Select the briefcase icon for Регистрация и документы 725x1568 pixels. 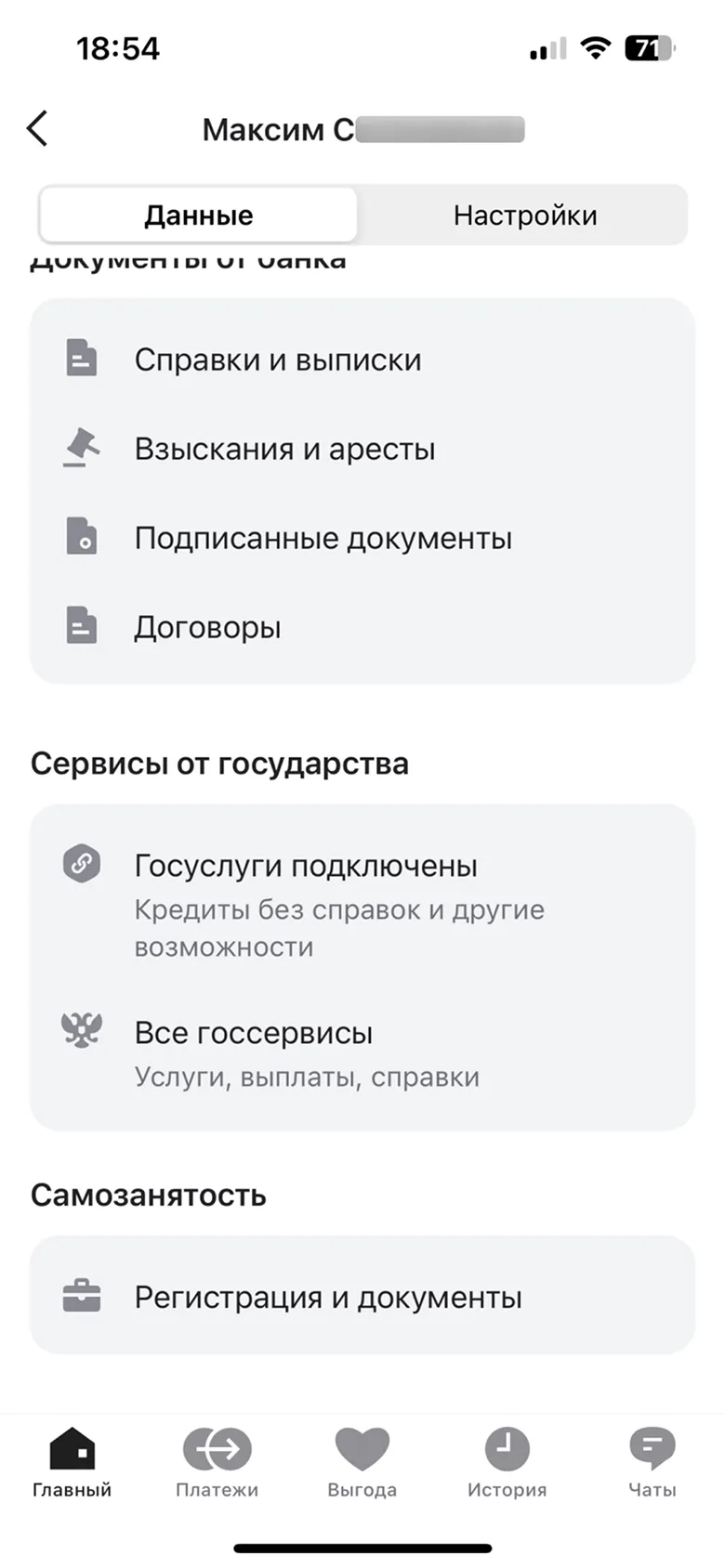click(82, 1295)
